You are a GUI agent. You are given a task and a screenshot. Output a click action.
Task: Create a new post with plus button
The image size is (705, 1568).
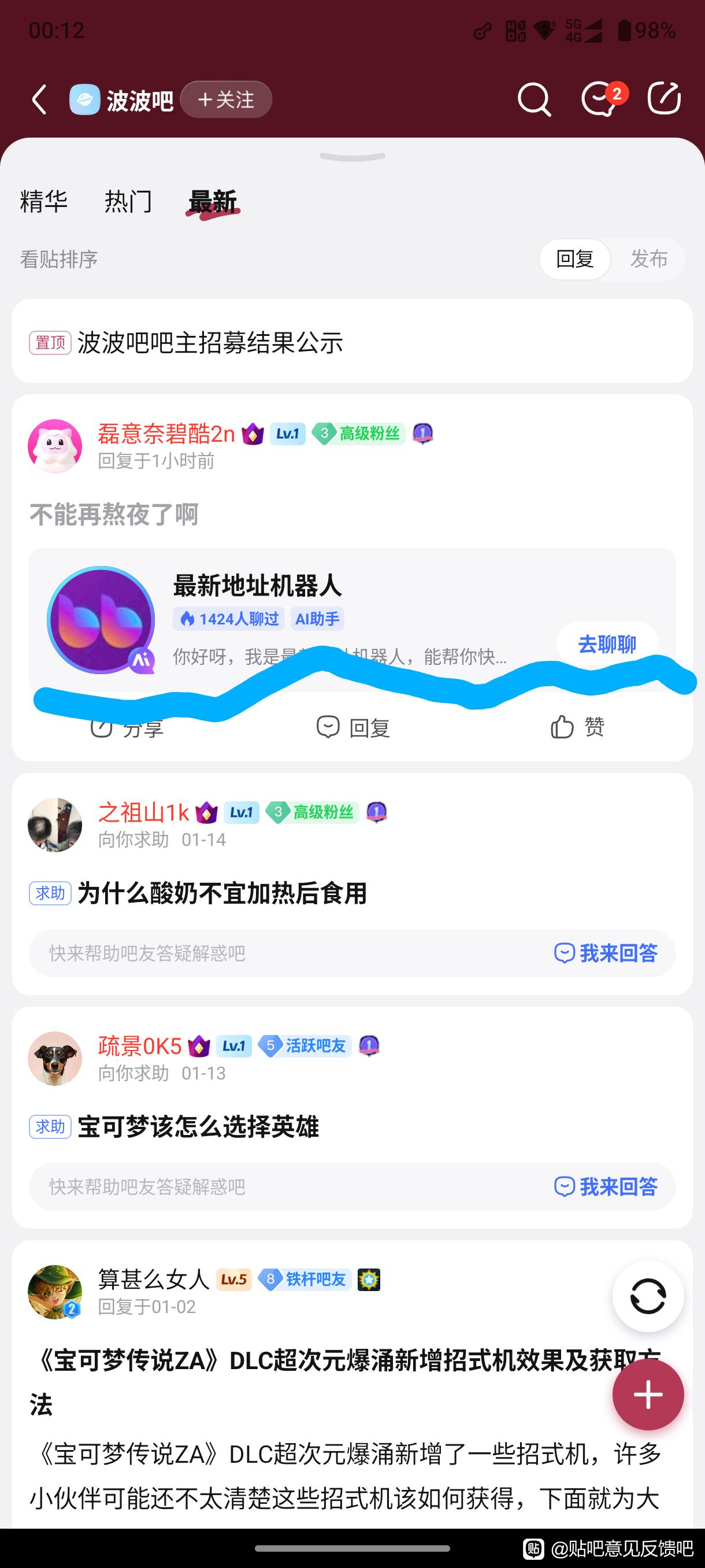click(x=648, y=1395)
